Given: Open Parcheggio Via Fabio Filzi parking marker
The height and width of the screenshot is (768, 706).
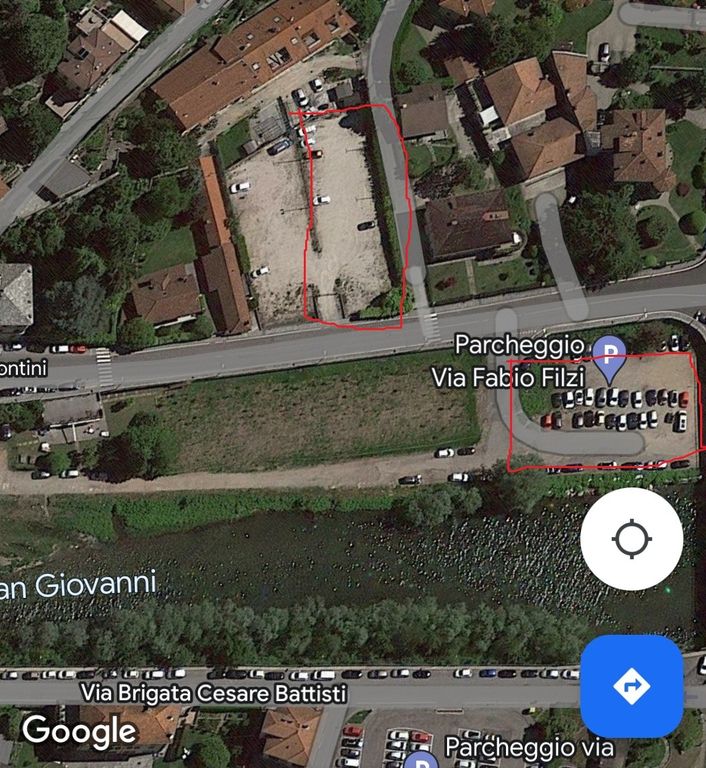Looking at the screenshot, I should click(x=608, y=353).
